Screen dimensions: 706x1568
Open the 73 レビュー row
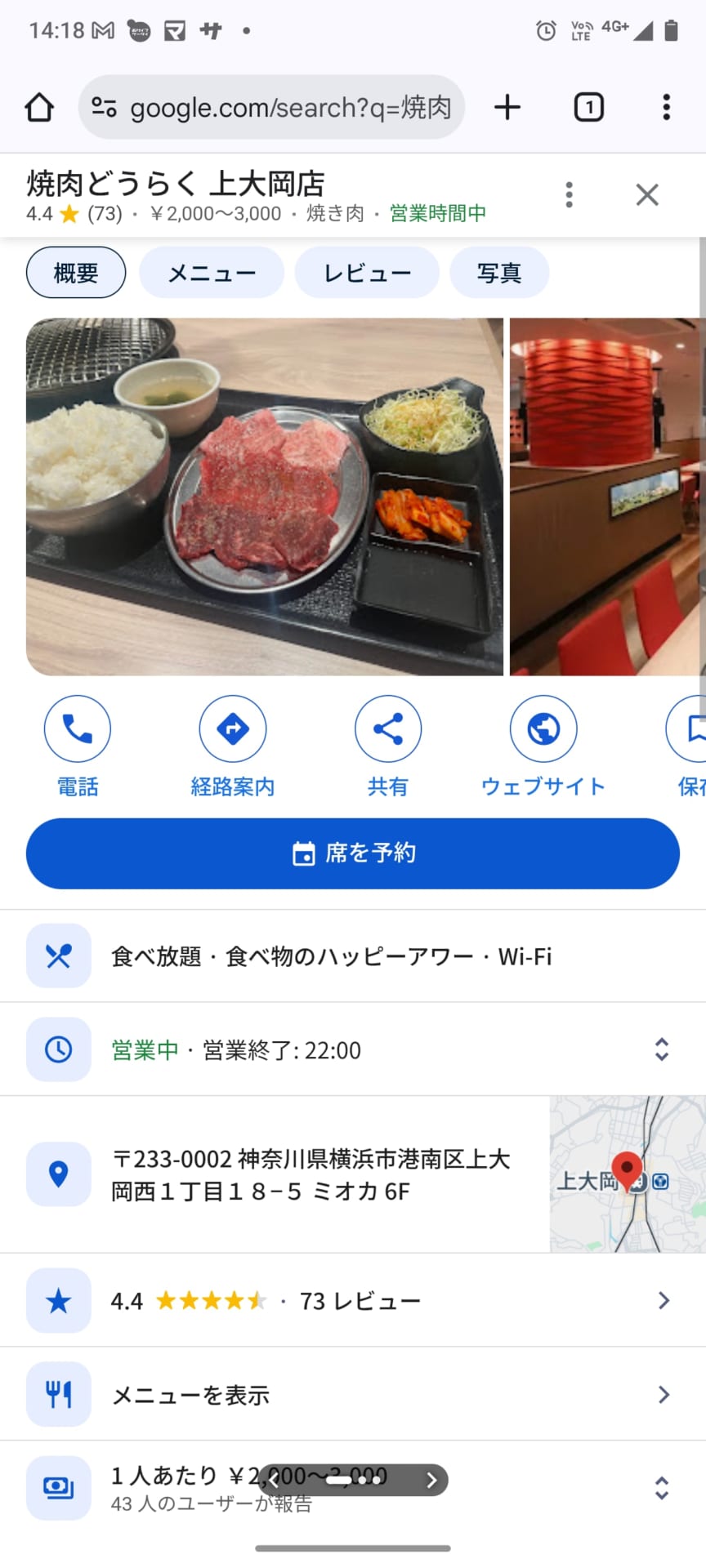click(353, 1301)
